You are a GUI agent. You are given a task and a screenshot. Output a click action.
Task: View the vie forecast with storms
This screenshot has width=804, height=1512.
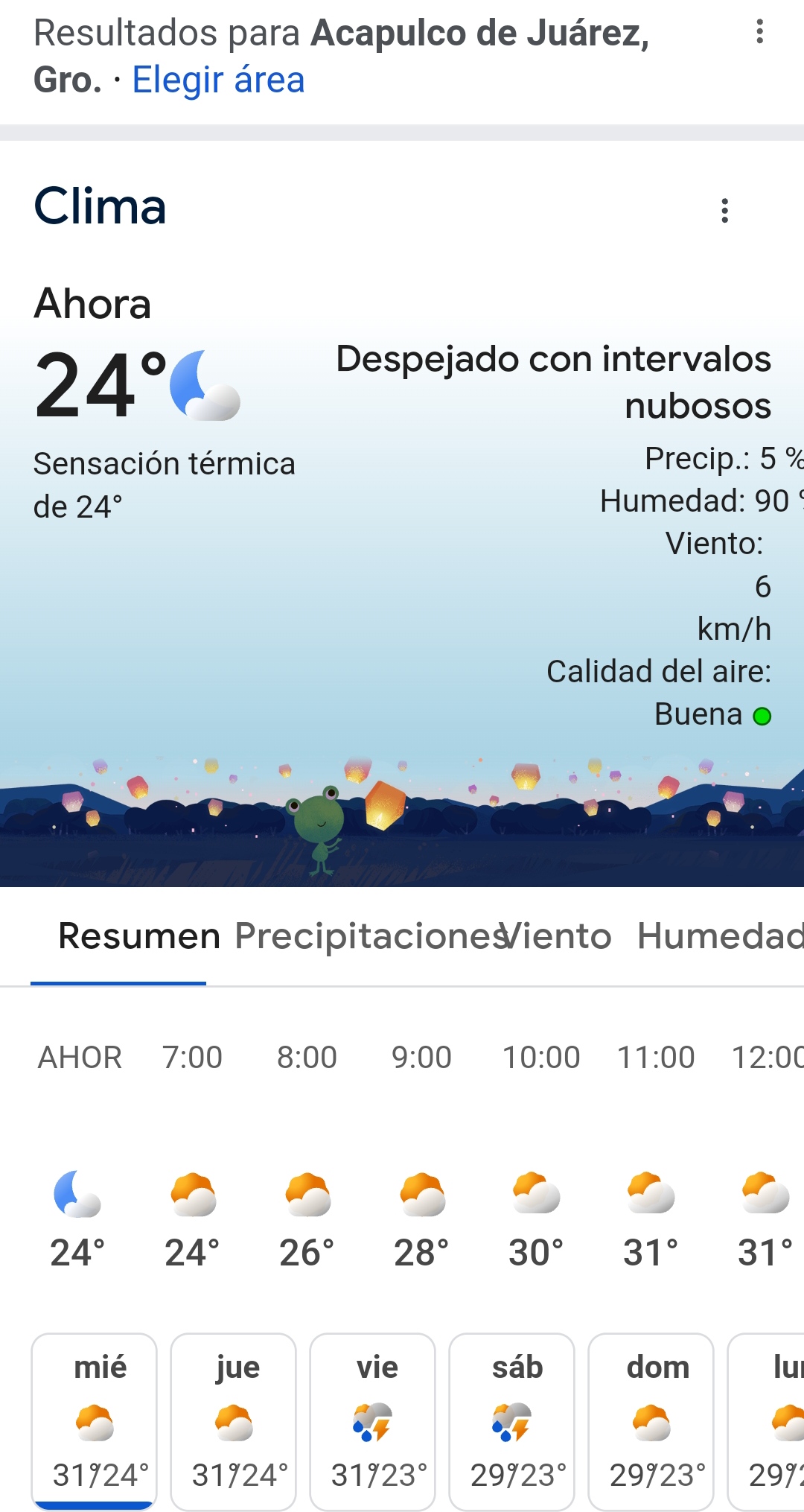pyautogui.click(x=373, y=1420)
